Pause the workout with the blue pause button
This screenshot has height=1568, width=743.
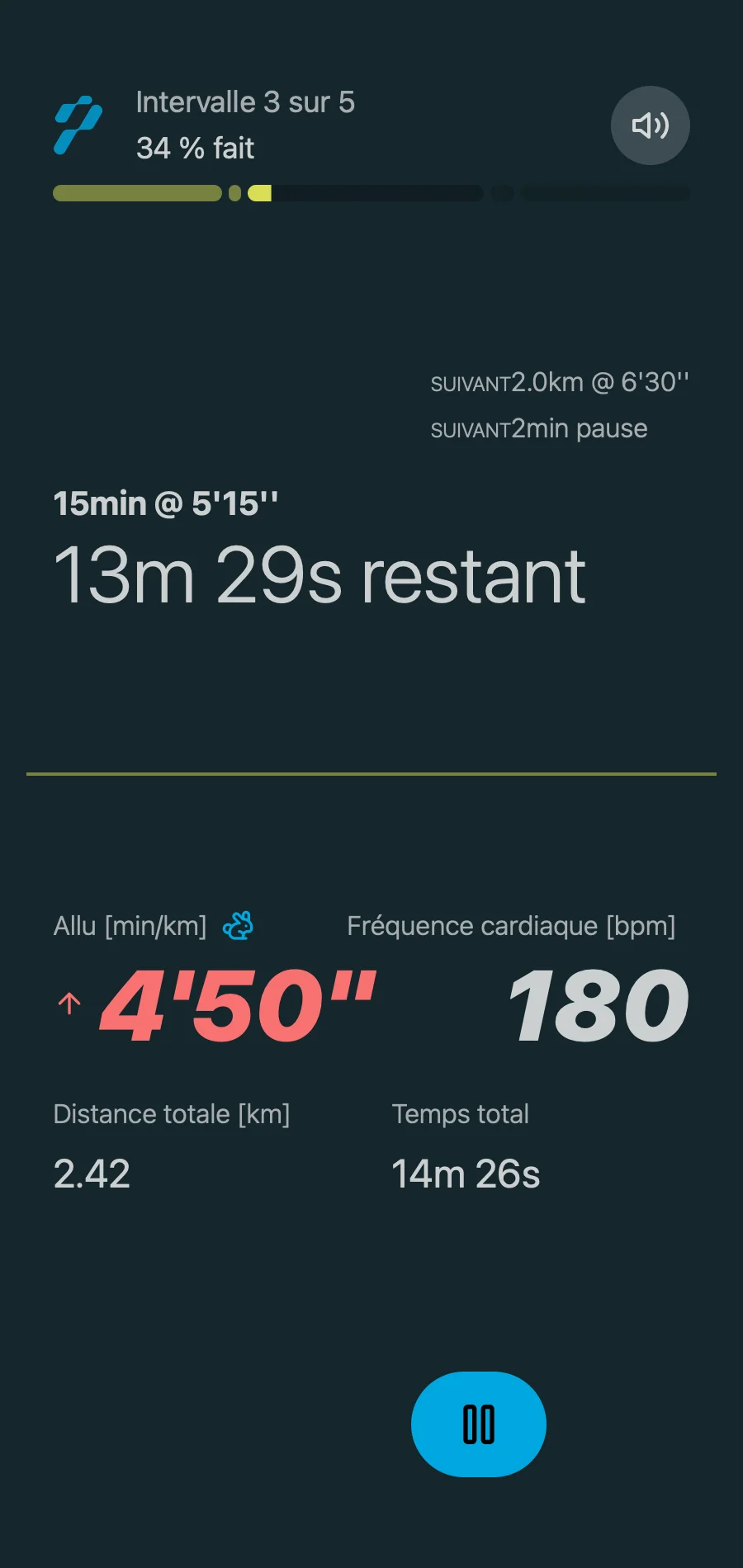478,1424
